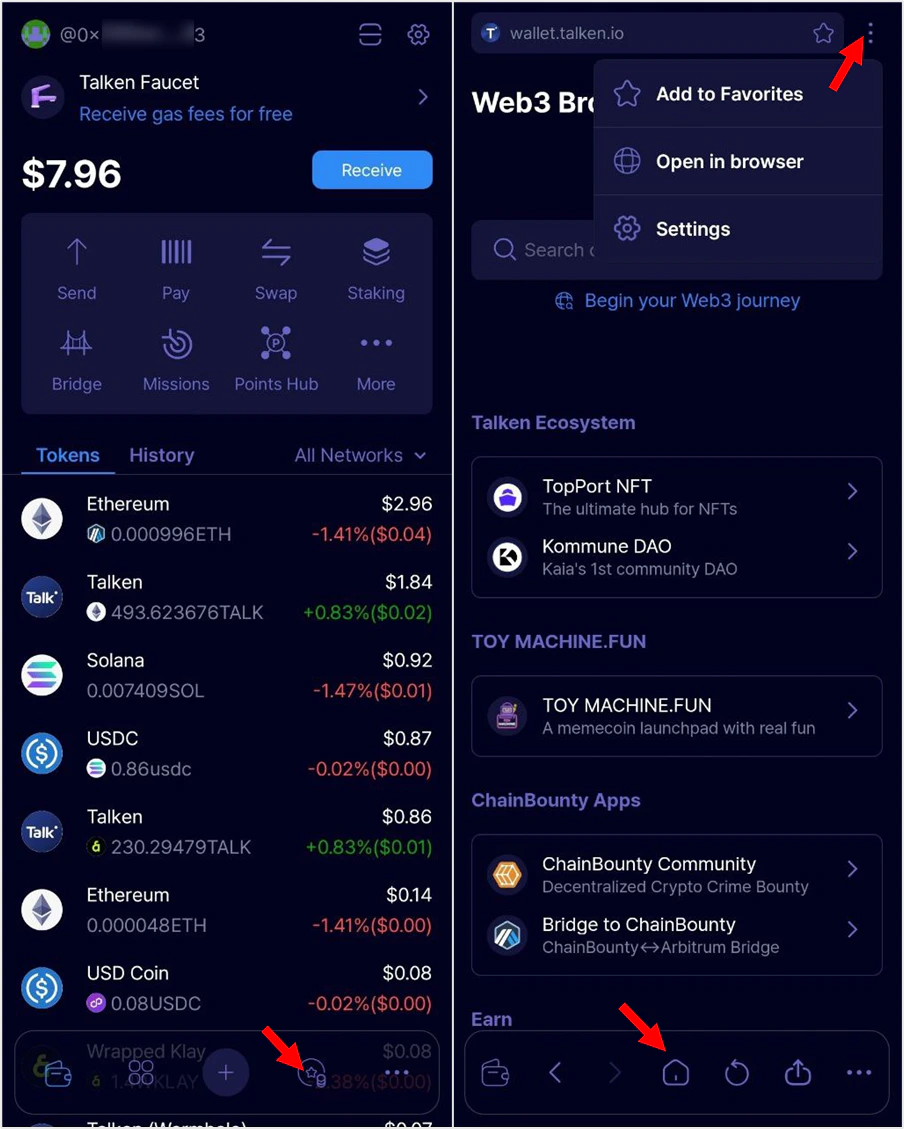904x1129 pixels.
Task: Open TopPort NFT
Action: point(676,497)
